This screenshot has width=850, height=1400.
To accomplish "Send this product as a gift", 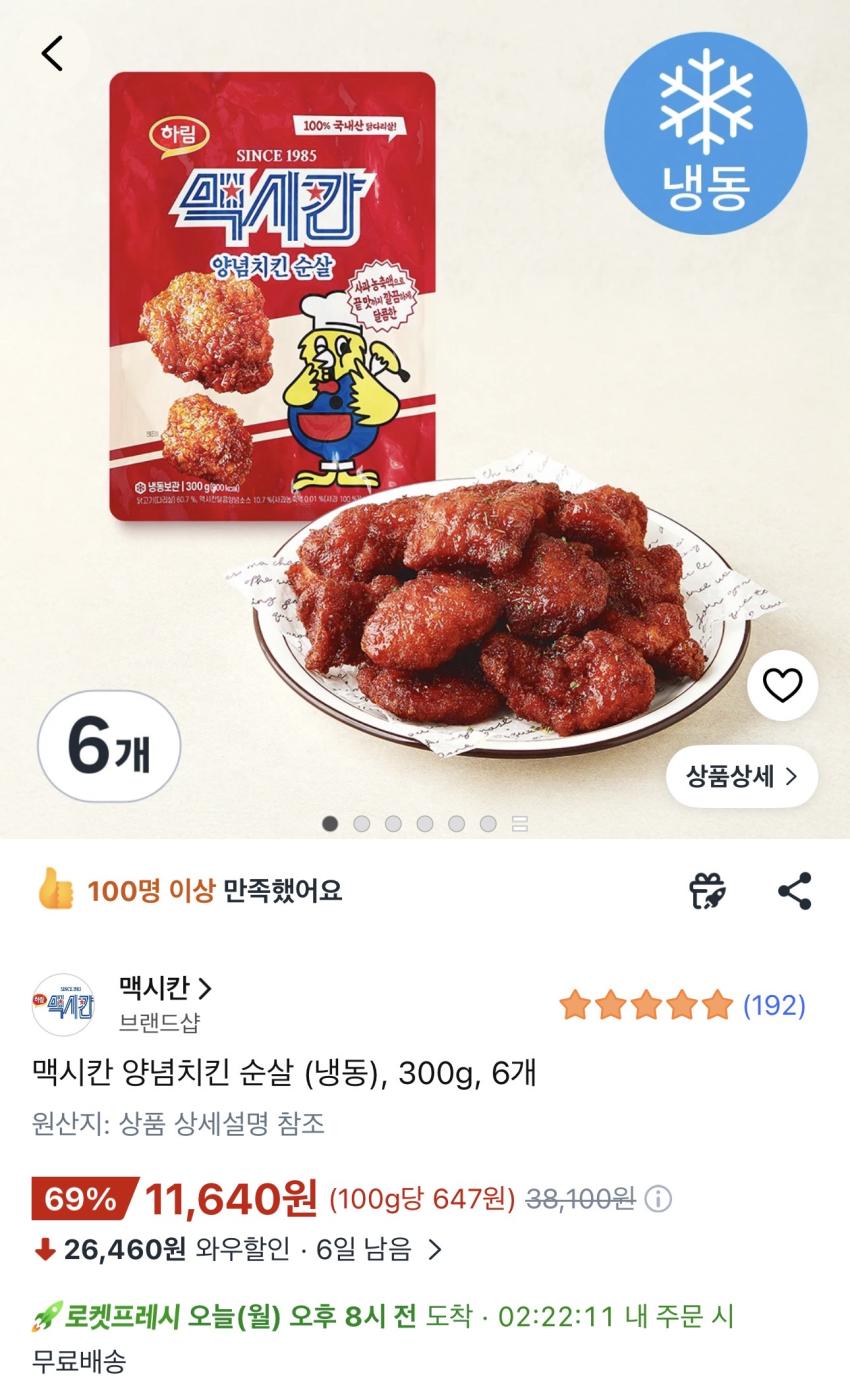I will point(707,890).
